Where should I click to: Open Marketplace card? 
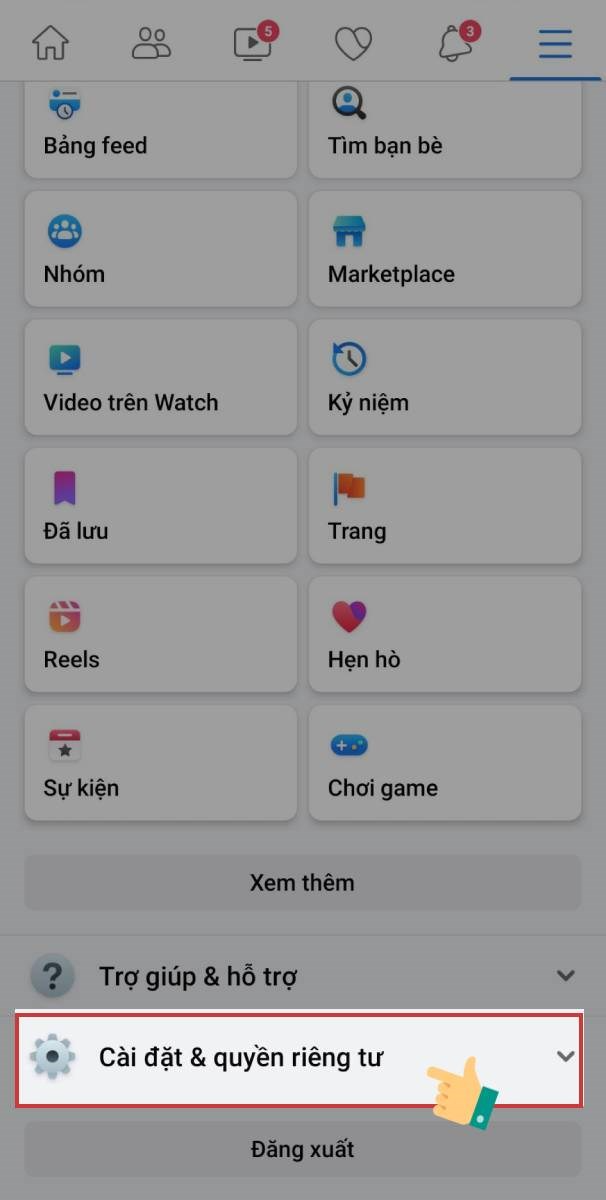(x=445, y=249)
